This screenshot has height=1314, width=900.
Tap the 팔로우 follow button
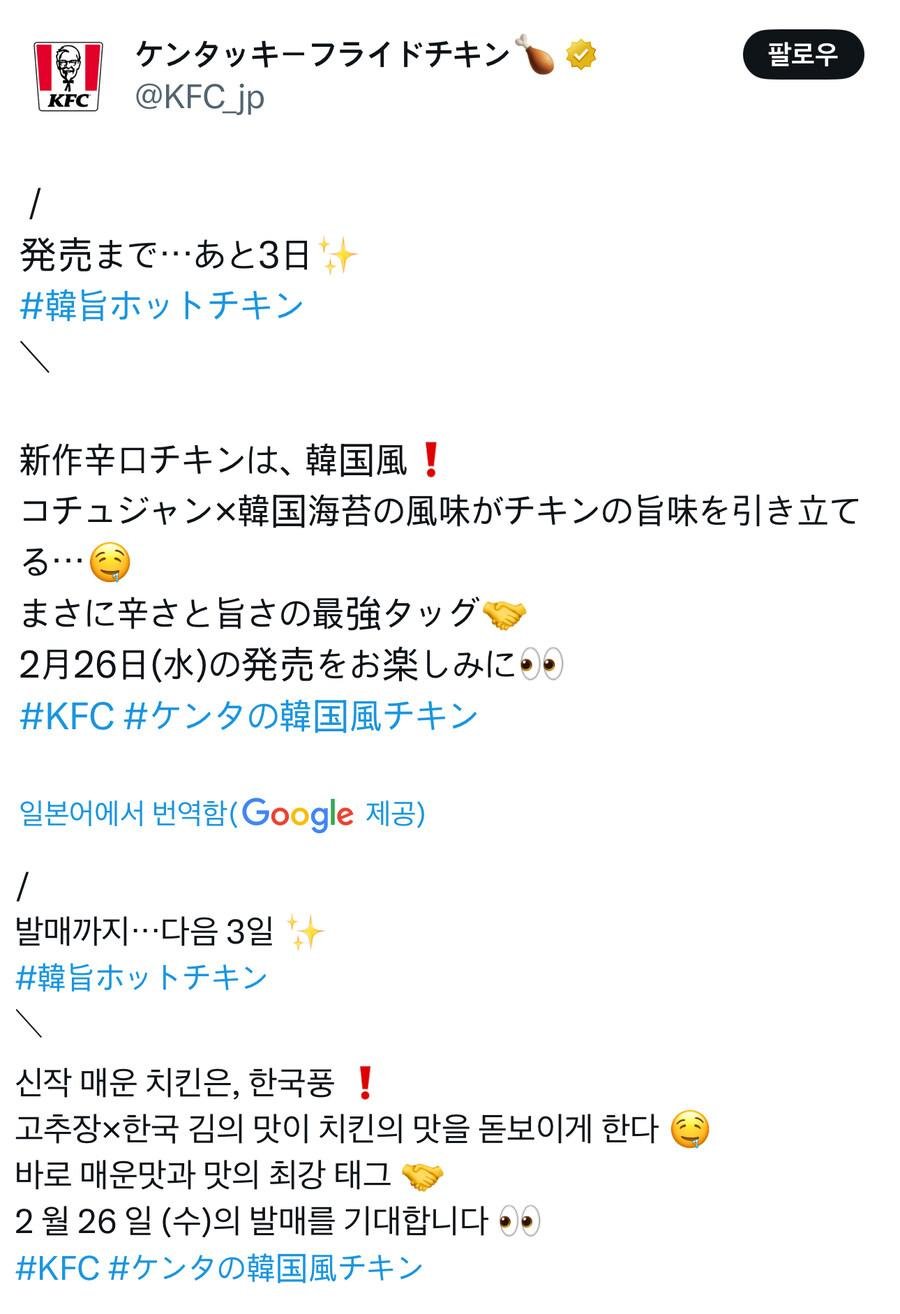[x=803, y=54]
